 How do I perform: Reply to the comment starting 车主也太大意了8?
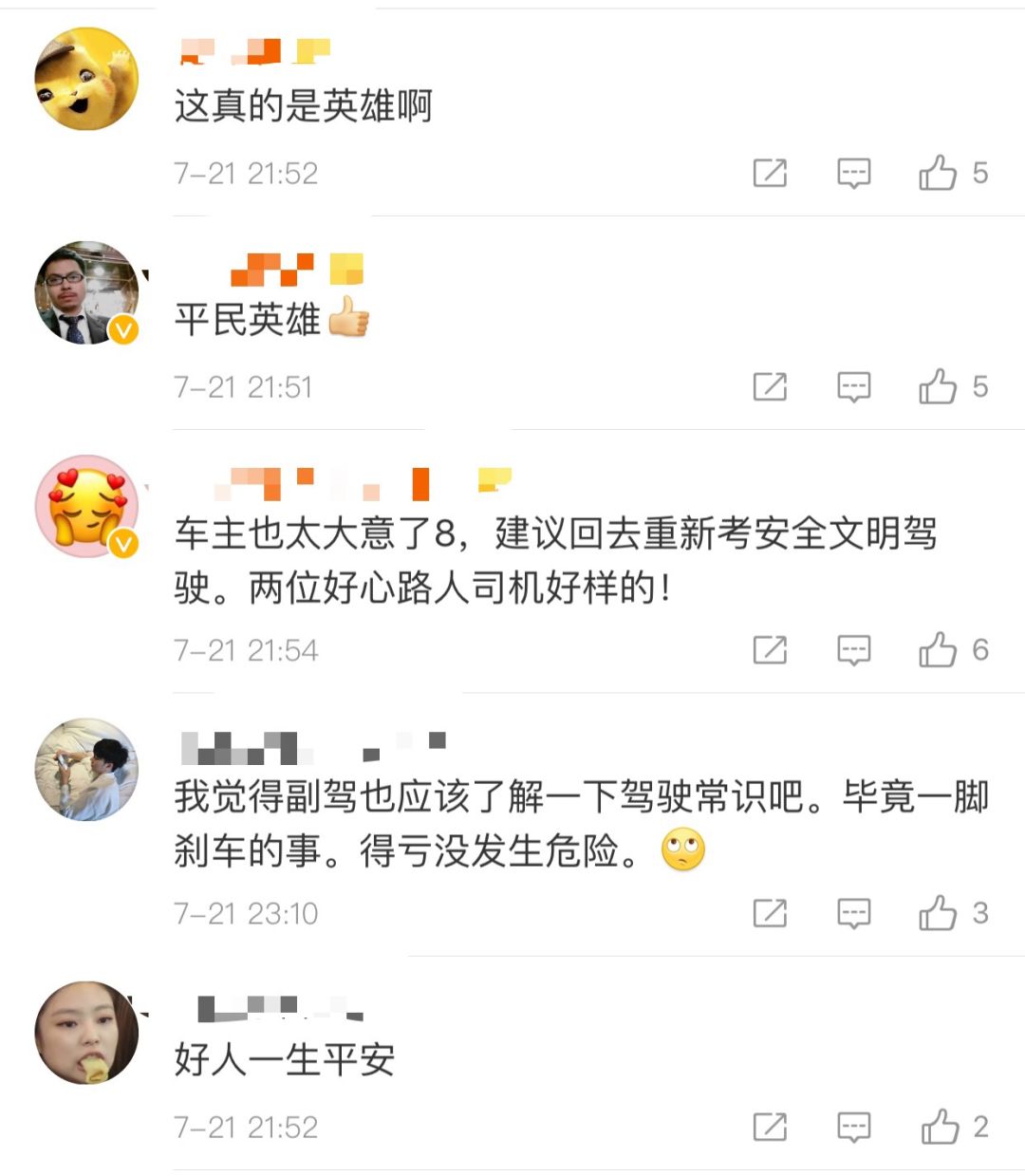(853, 649)
